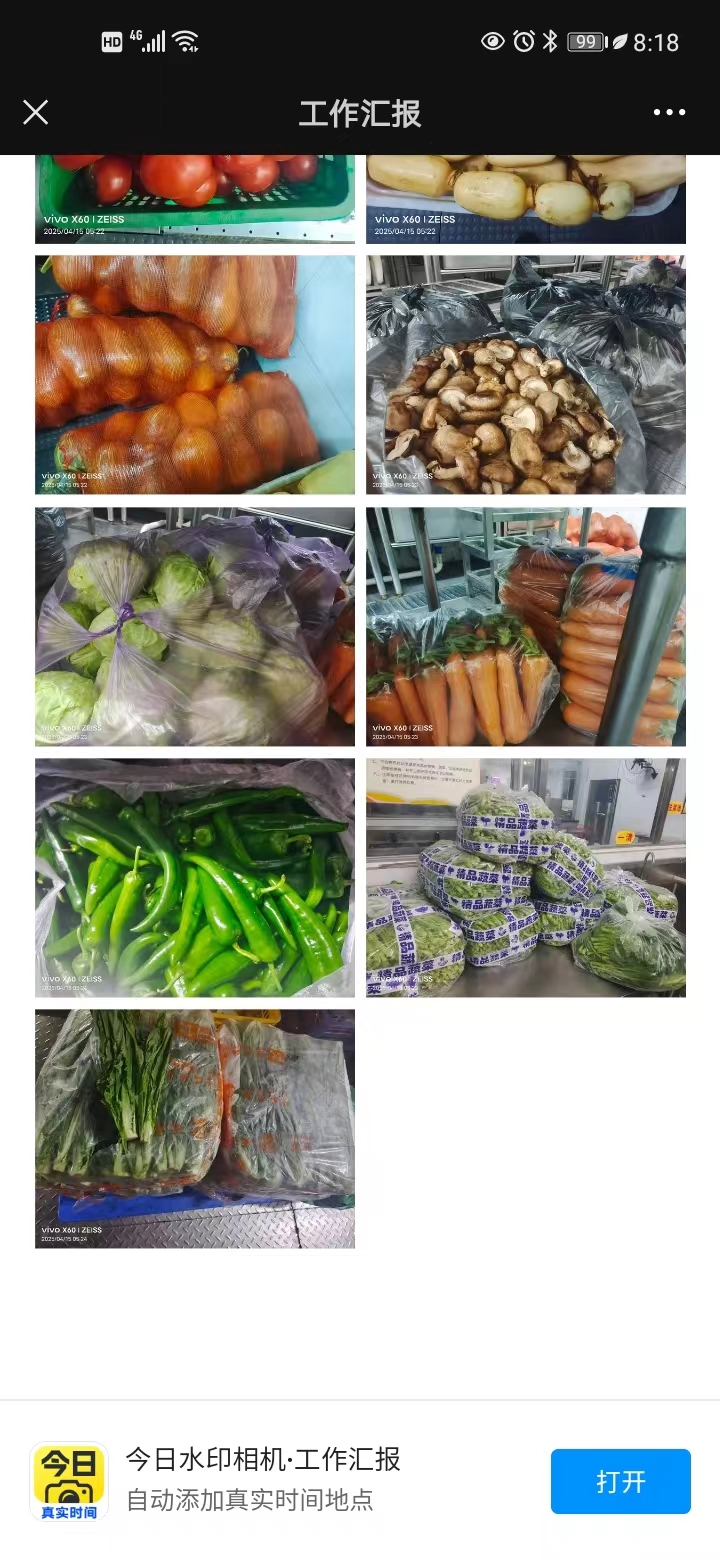Viewport: 720px width, 1560px height.
Task: View the tomatoes photo
Action: tap(195, 200)
